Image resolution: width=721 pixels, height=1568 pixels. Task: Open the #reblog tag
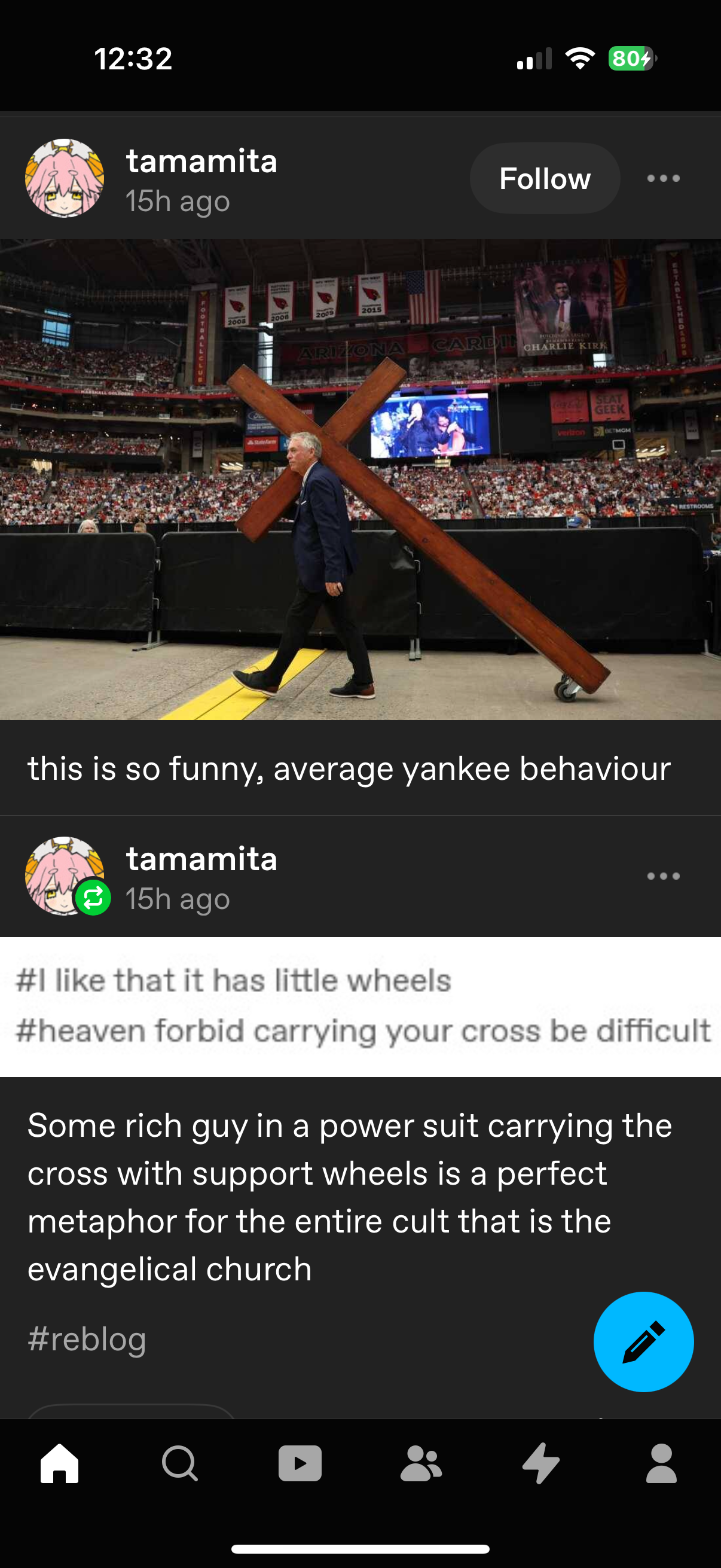pyautogui.click(x=87, y=1339)
